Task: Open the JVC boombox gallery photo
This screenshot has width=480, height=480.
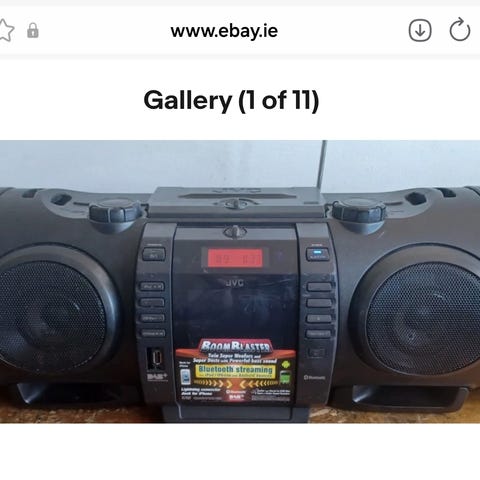Action: coord(240,282)
